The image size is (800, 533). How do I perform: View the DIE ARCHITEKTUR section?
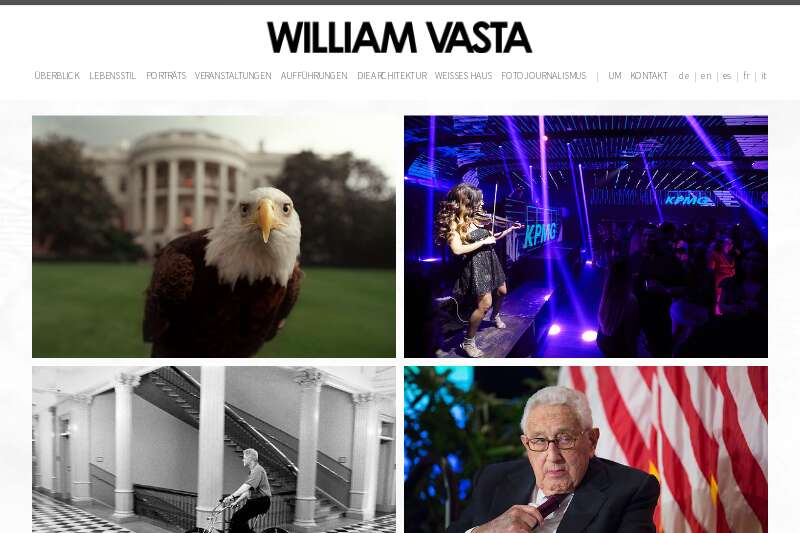[x=392, y=76]
